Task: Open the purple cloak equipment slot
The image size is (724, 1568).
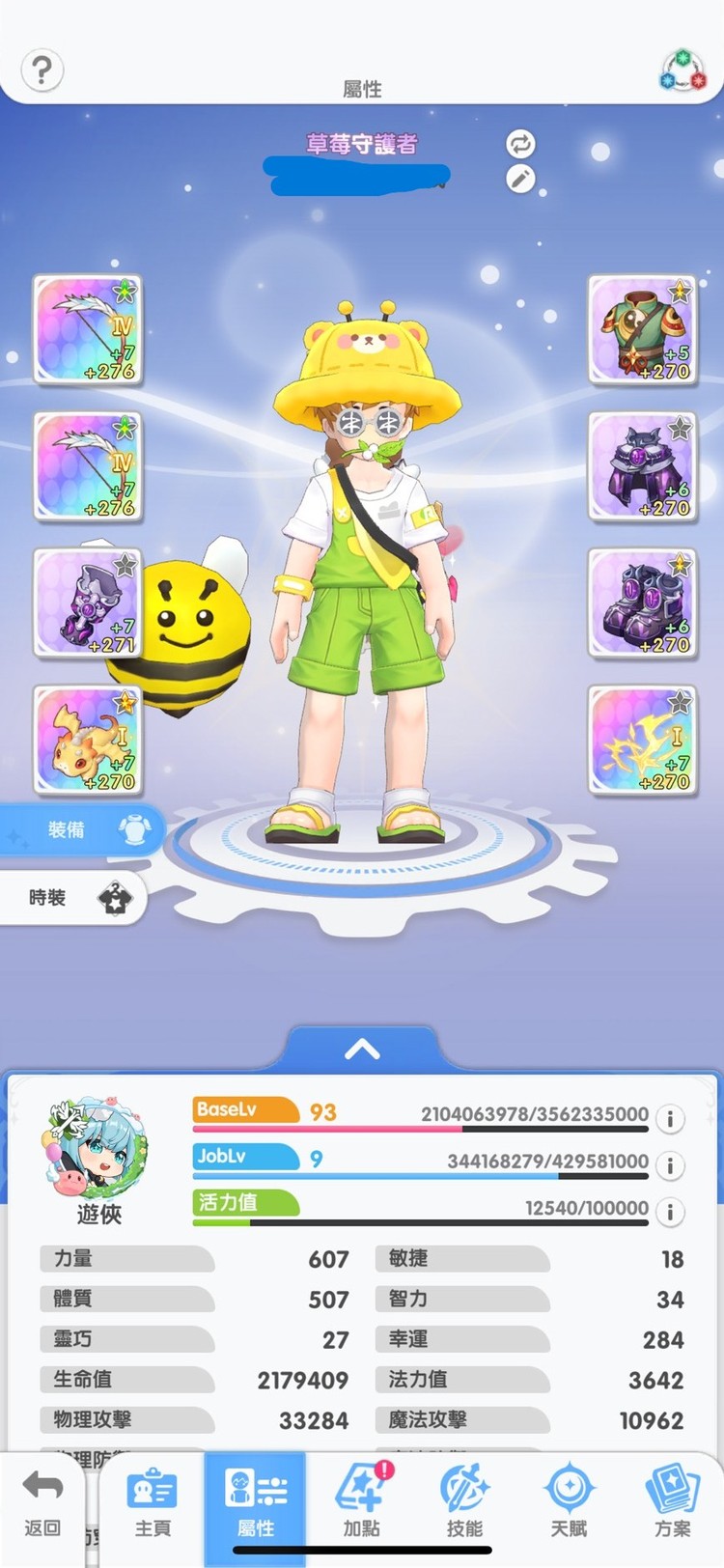Action: [x=642, y=466]
